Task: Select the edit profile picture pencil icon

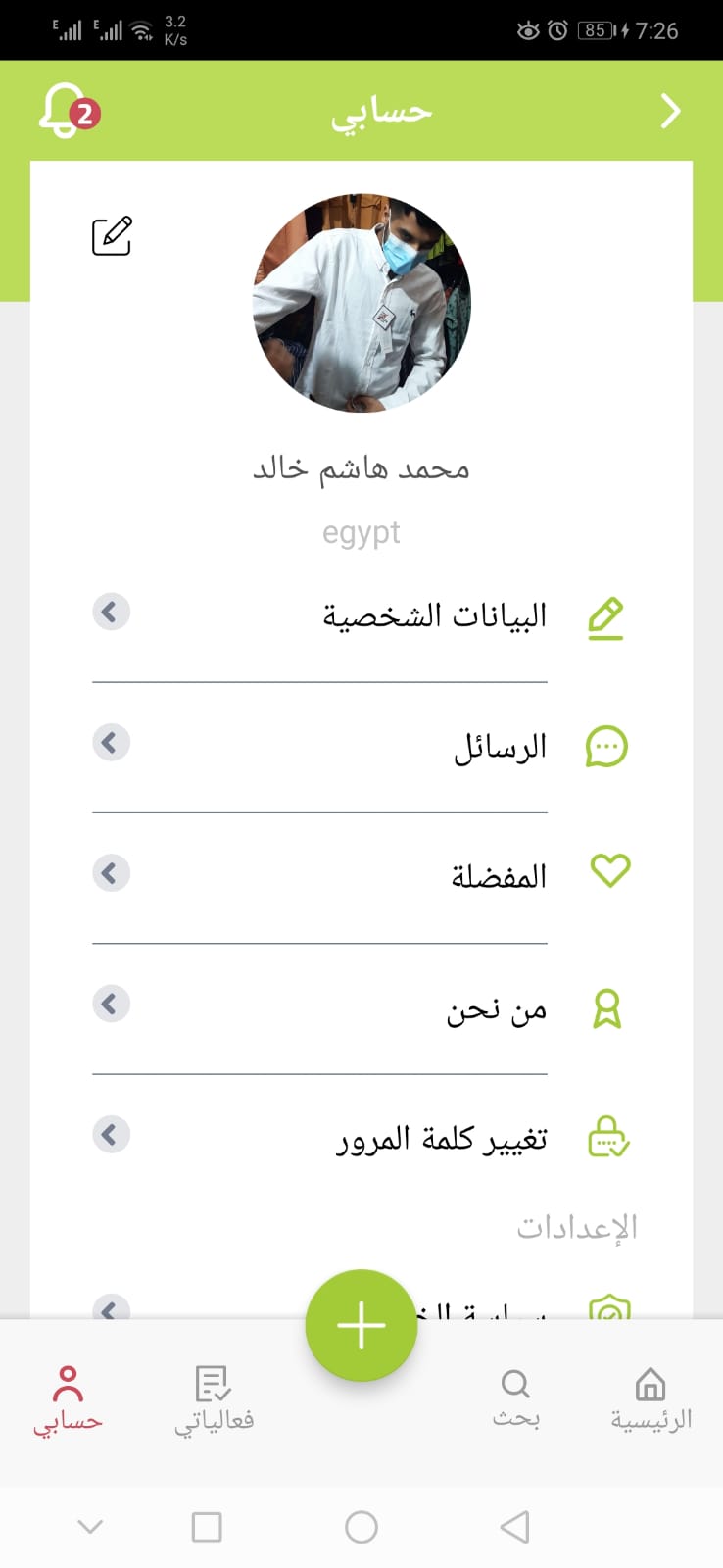Action: pyautogui.click(x=110, y=234)
